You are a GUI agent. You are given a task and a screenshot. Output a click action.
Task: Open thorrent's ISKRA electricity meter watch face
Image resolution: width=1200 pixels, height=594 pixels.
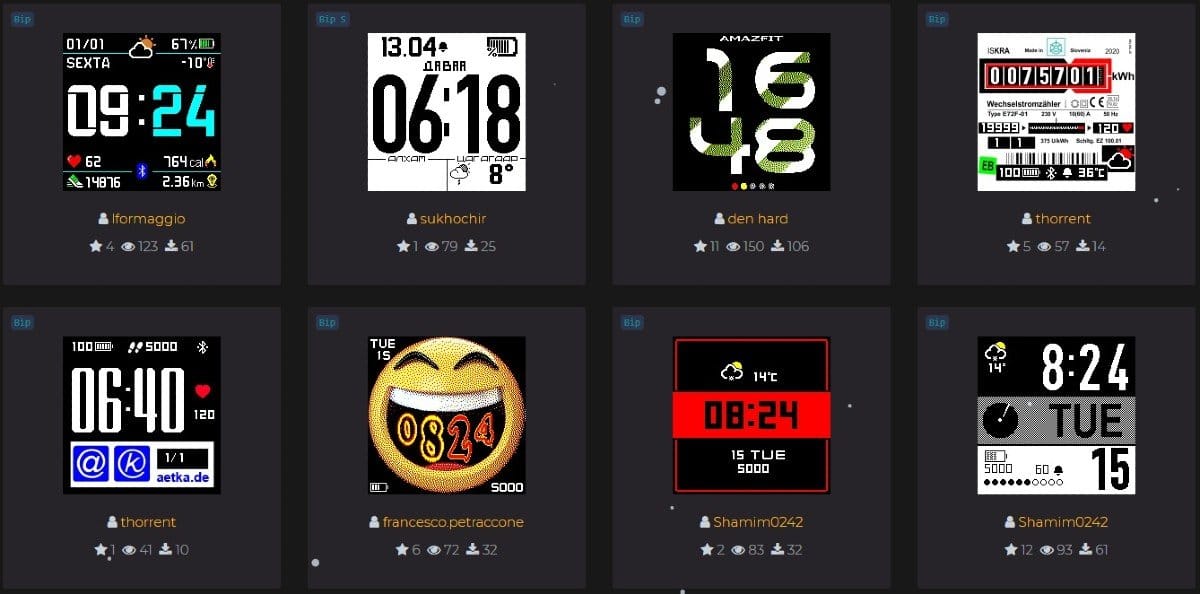pyautogui.click(x=1056, y=112)
